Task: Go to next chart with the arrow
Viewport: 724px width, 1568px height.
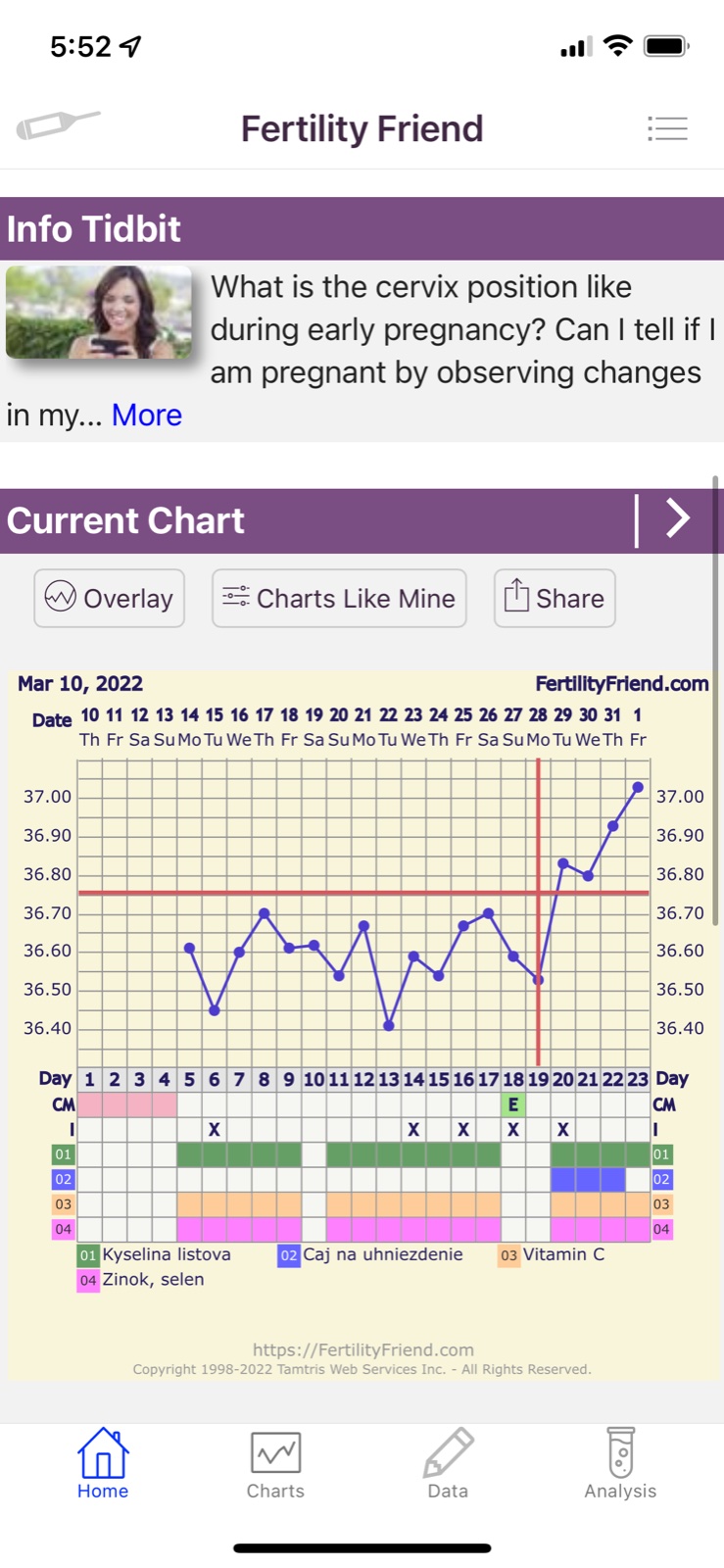Action: click(x=678, y=518)
